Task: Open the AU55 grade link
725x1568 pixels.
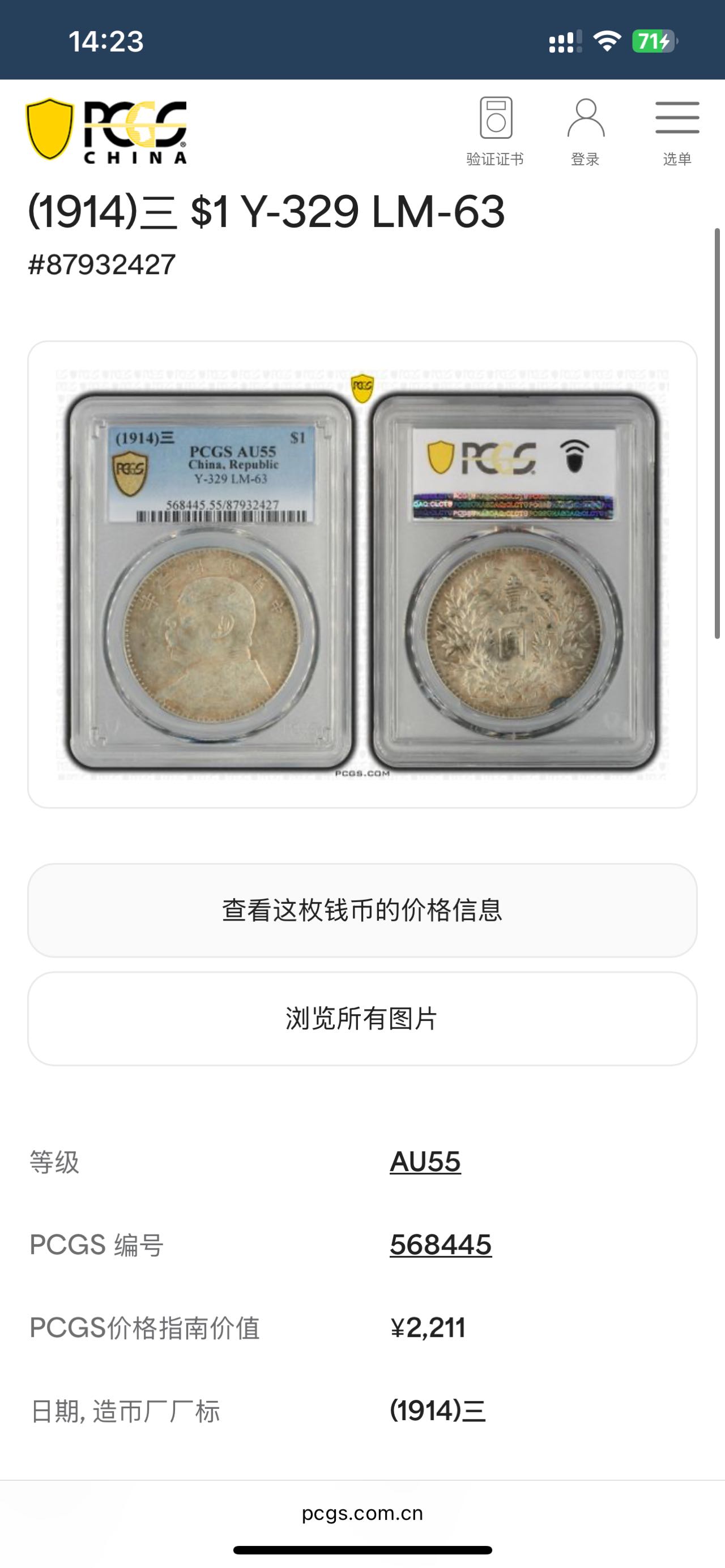Action: pos(425,1161)
